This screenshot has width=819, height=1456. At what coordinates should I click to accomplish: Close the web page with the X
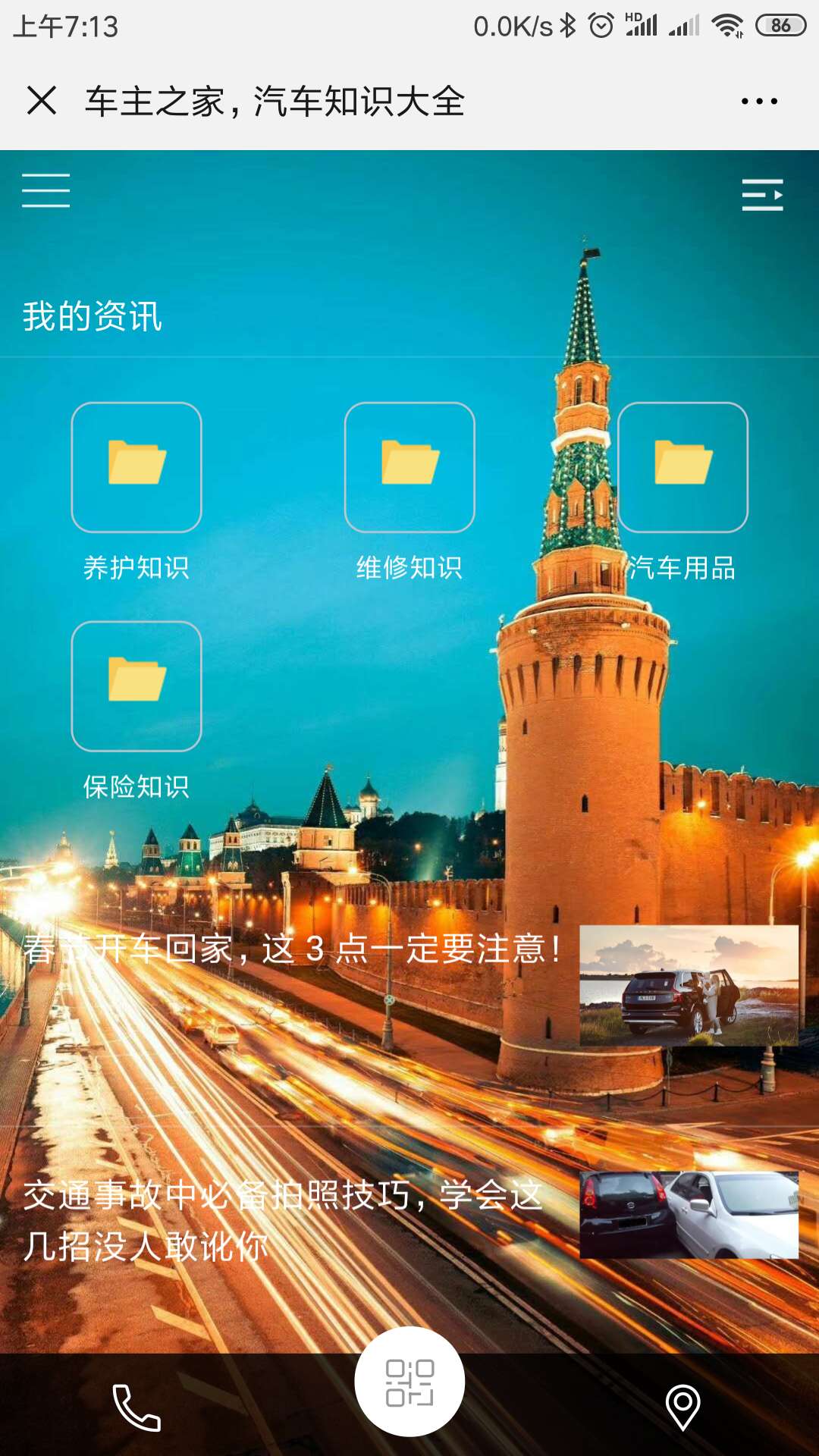pos(42,100)
